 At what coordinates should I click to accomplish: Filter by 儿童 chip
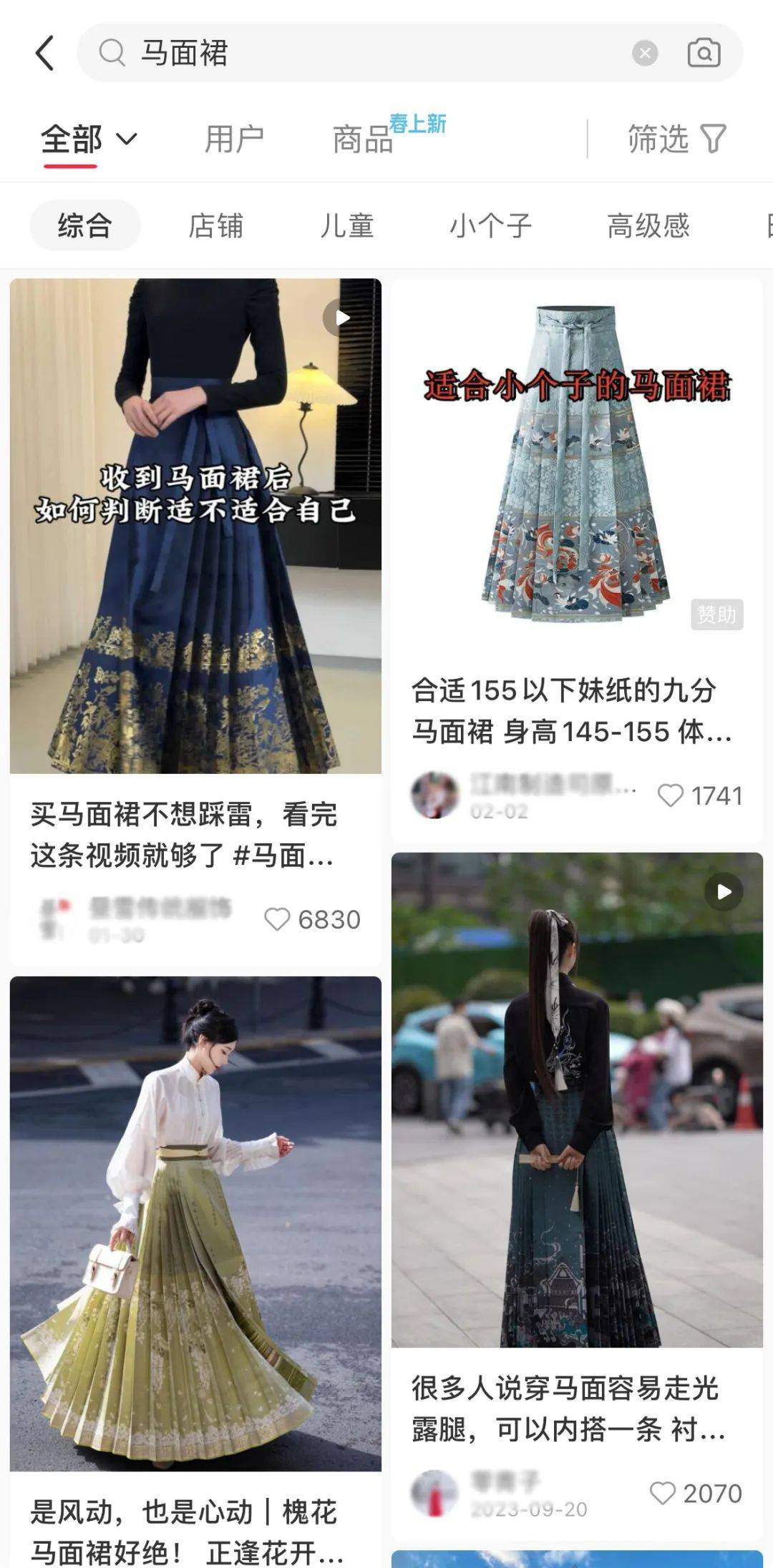tap(346, 225)
